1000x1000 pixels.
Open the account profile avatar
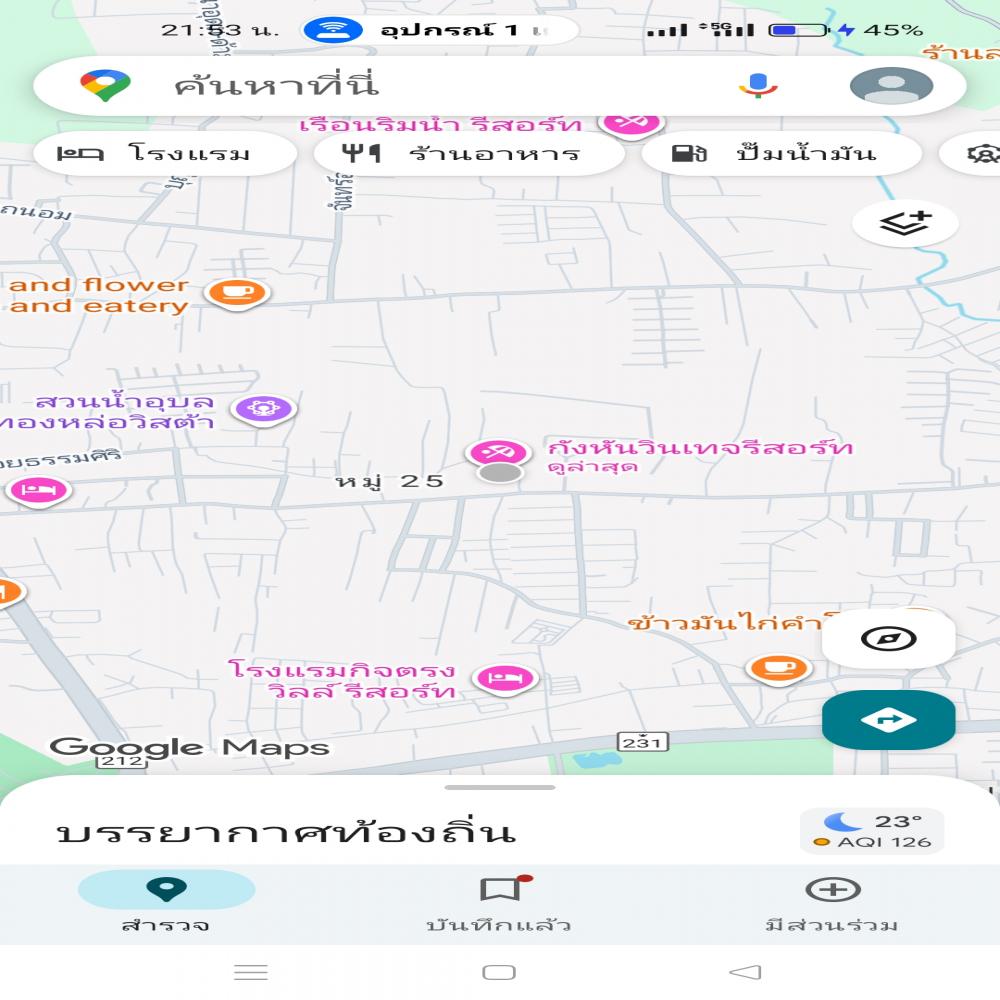pyautogui.click(x=891, y=86)
